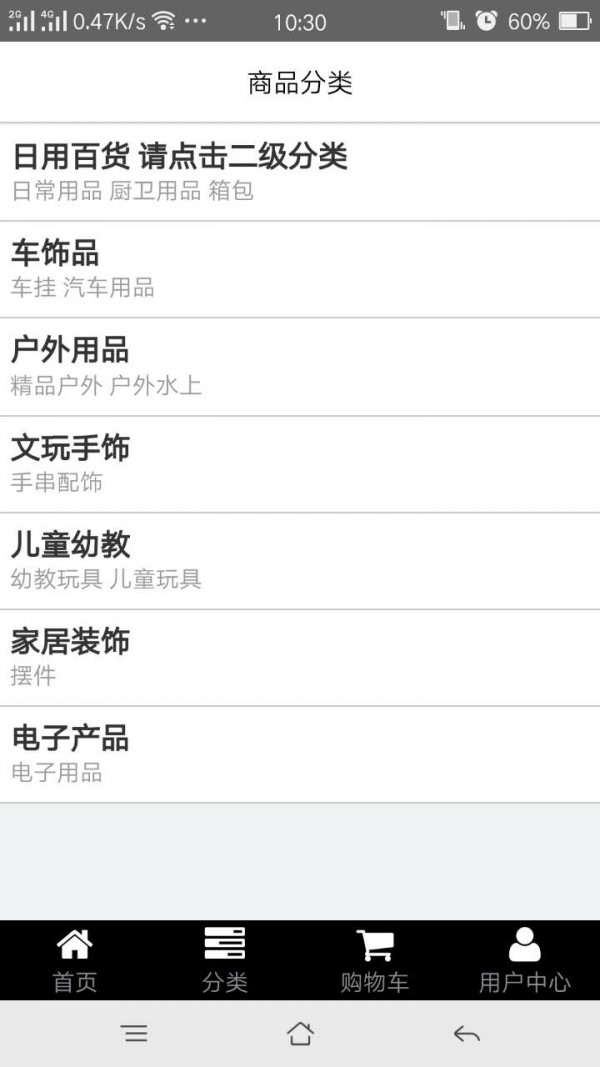The height and width of the screenshot is (1067, 600).
Task: Tap the system home button
Action: pos(300,1034)
